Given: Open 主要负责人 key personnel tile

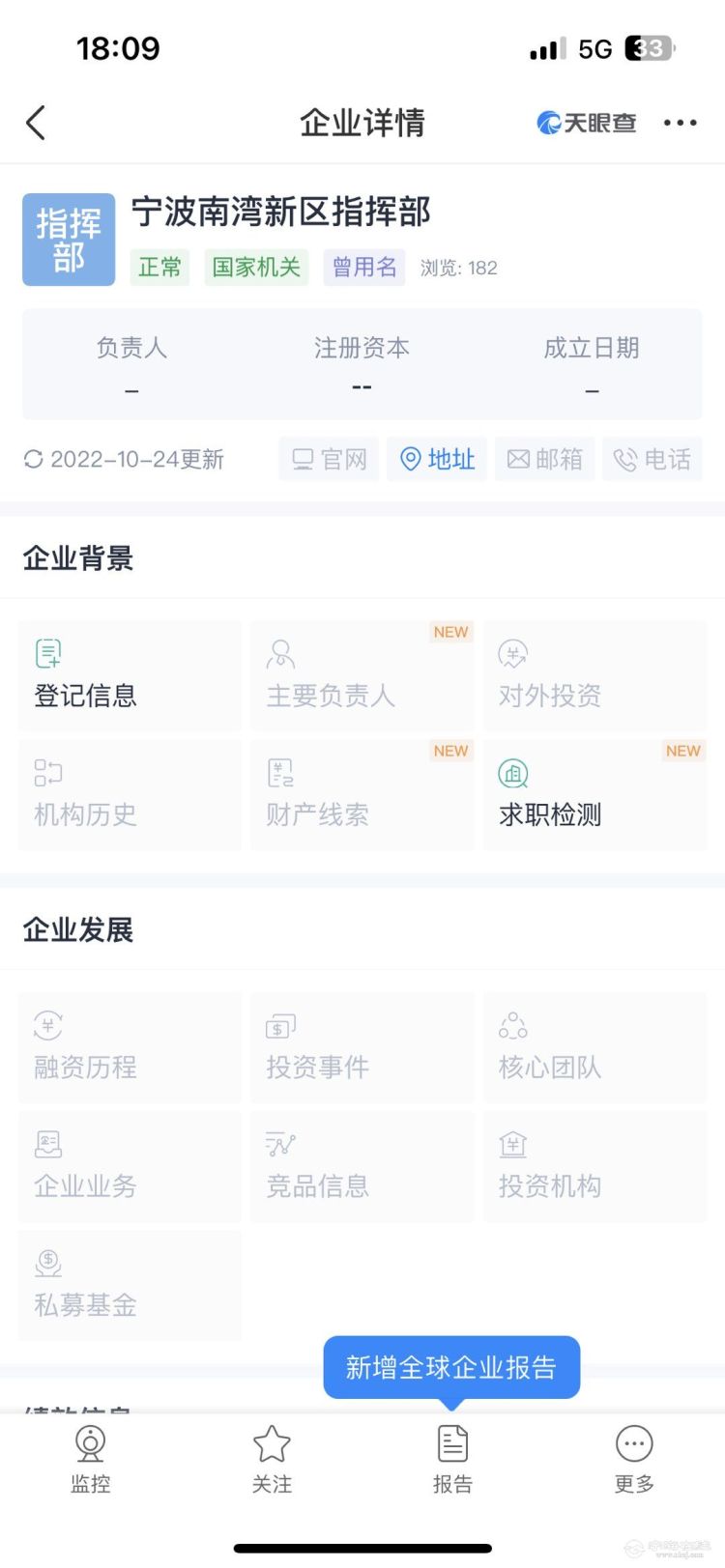Looking at the screenshot, I should [x=362, y=675].
